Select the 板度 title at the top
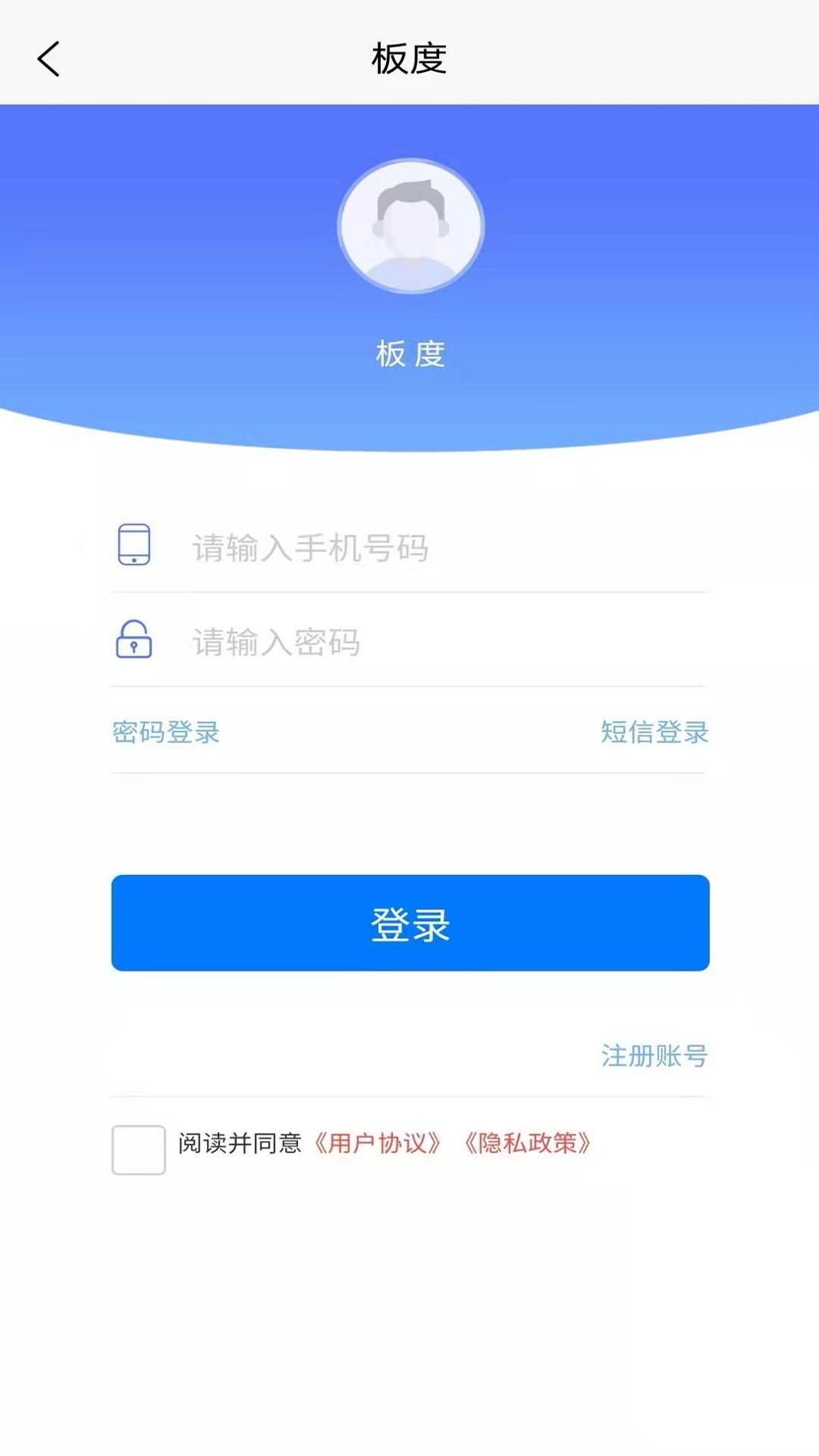 click(x=409, y=57)
